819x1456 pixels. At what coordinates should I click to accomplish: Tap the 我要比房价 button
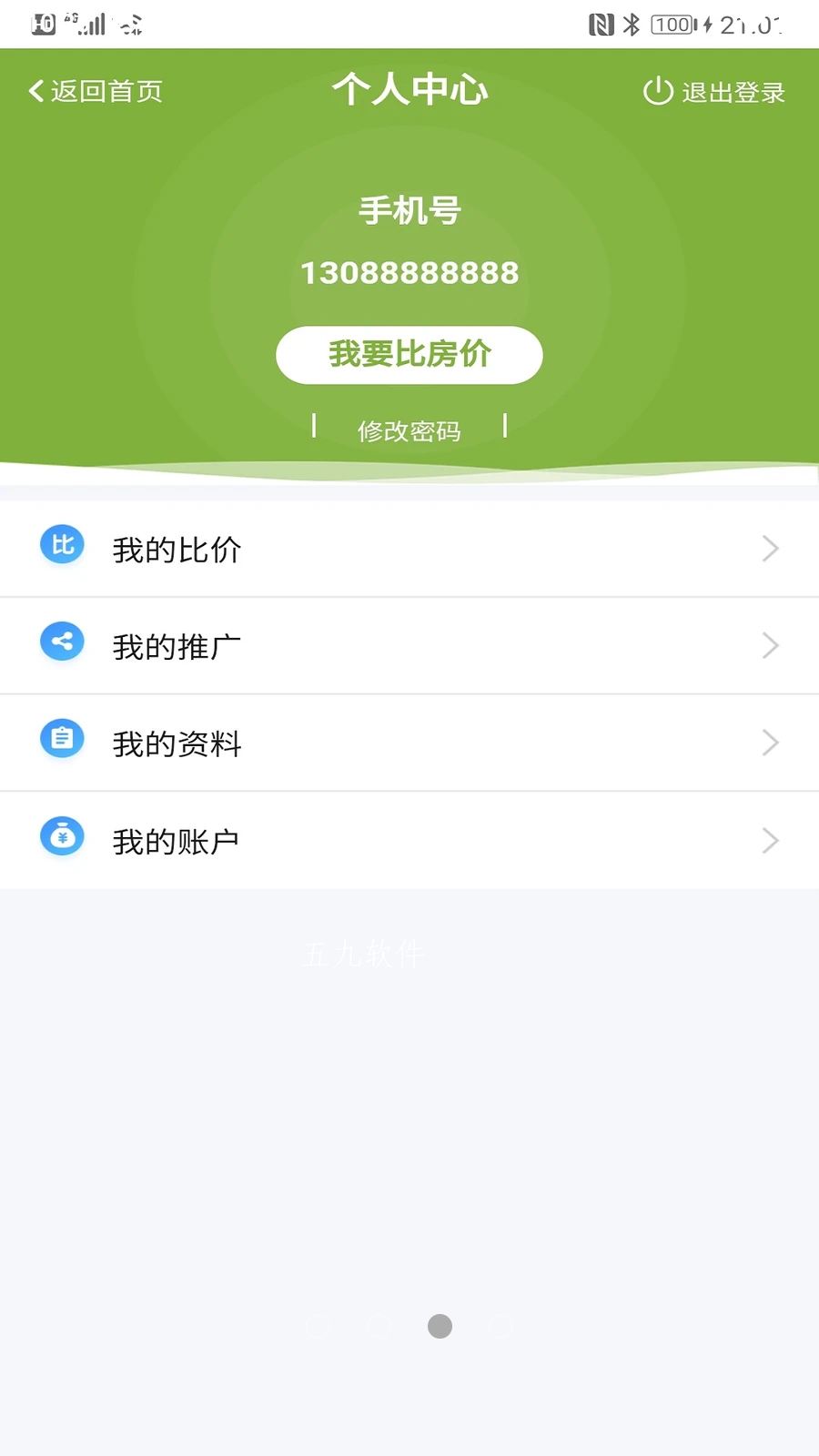(409, 355)
